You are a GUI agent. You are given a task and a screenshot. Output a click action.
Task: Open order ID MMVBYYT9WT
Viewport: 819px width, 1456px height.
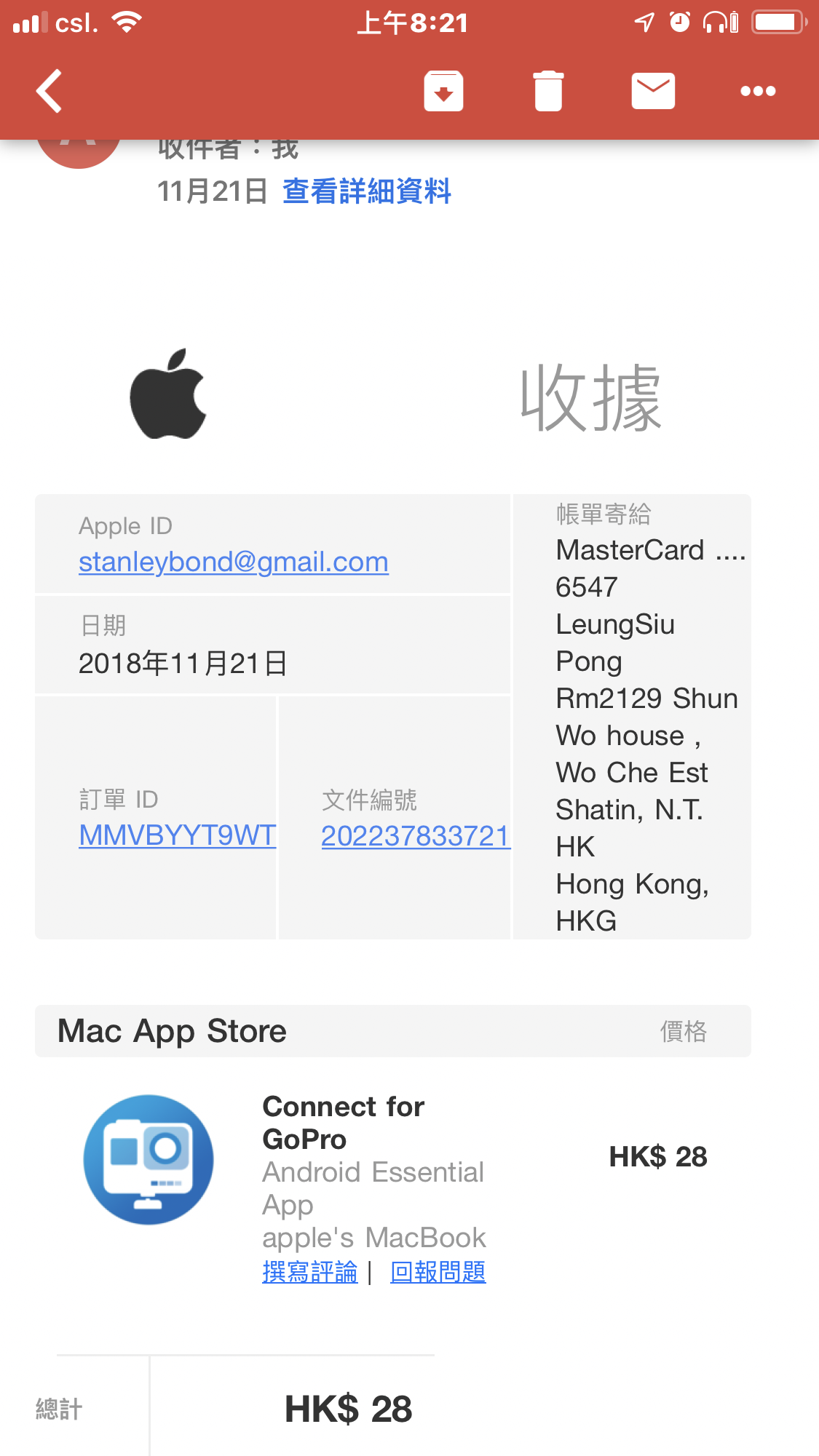coord(178,835)
